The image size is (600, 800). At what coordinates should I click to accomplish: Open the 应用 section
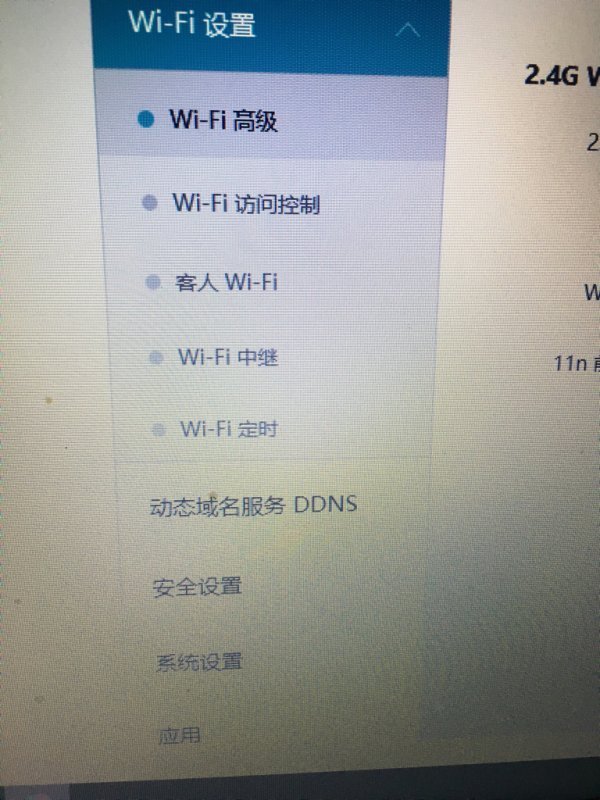click(180, 736)
